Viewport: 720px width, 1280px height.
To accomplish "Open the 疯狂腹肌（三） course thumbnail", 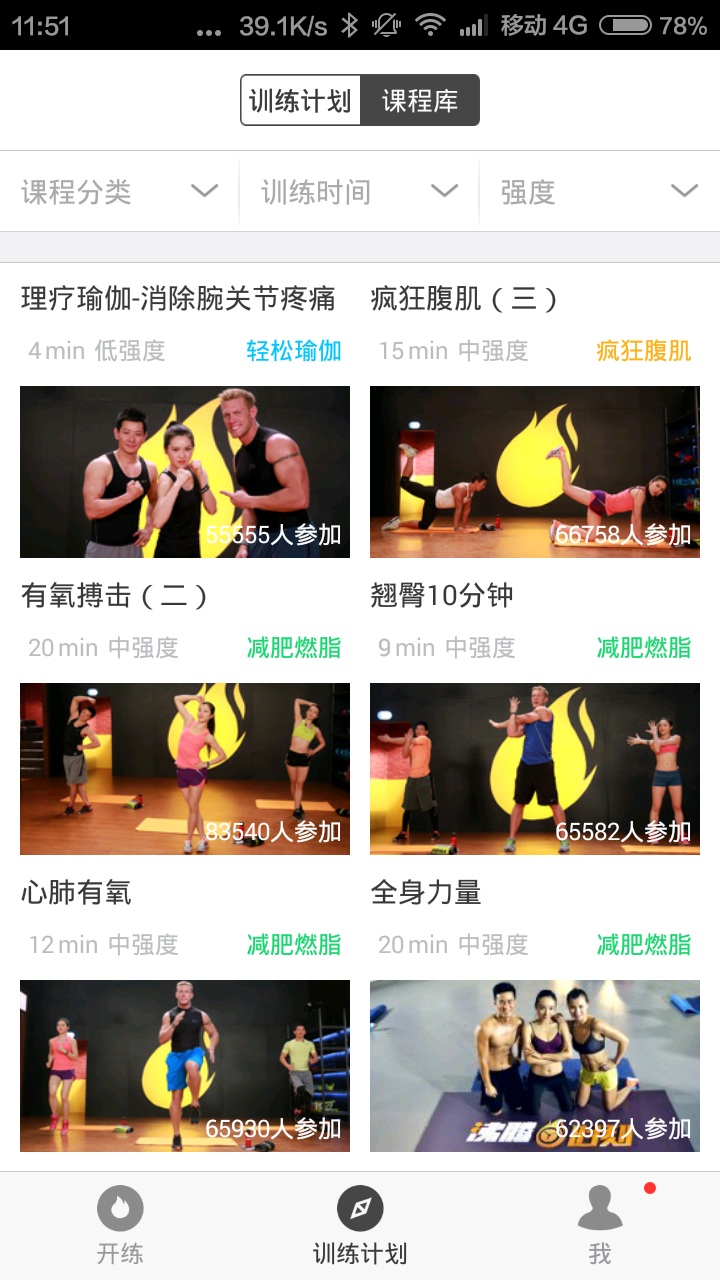I will coord(534,471).
